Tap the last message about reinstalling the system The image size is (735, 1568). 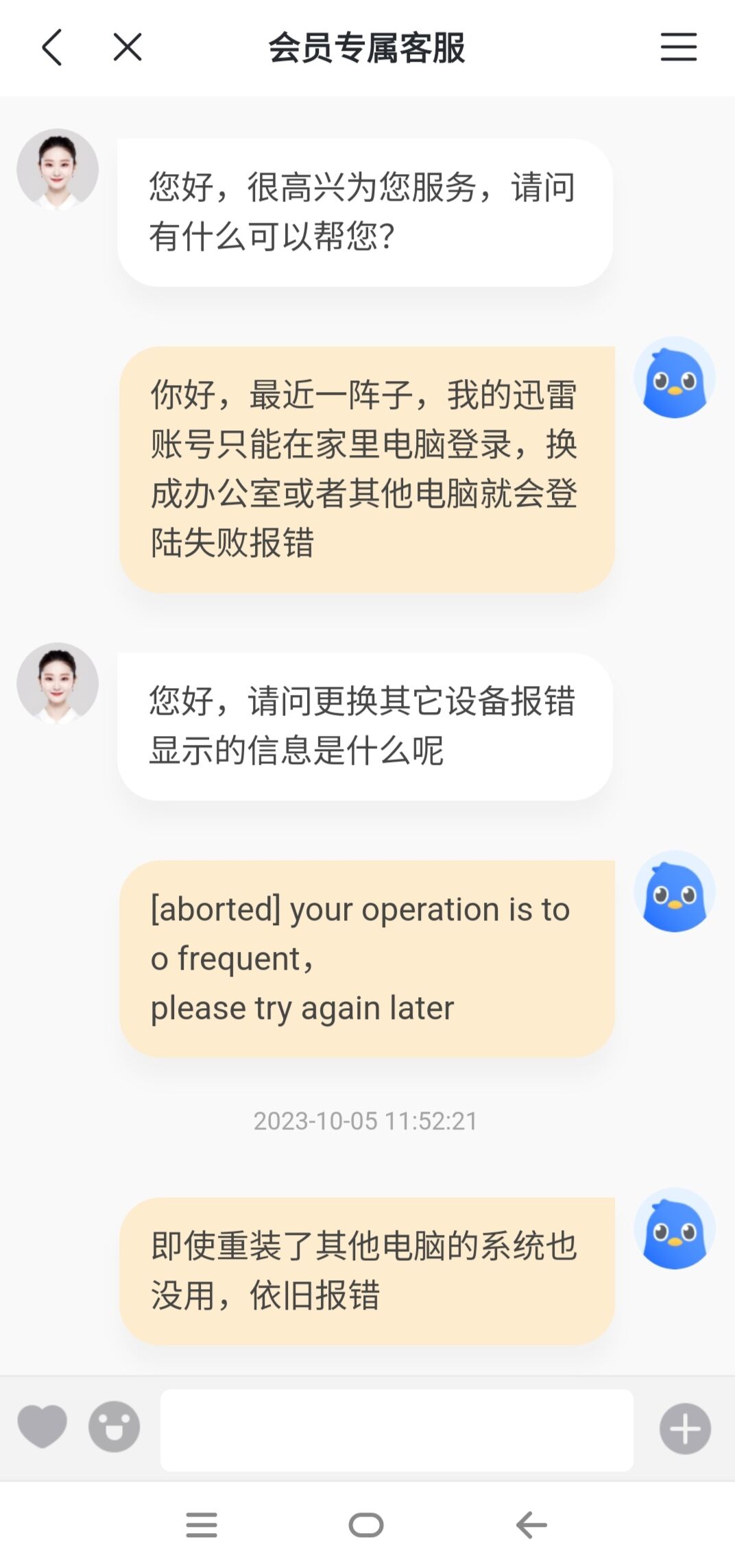coord(367,1268)
